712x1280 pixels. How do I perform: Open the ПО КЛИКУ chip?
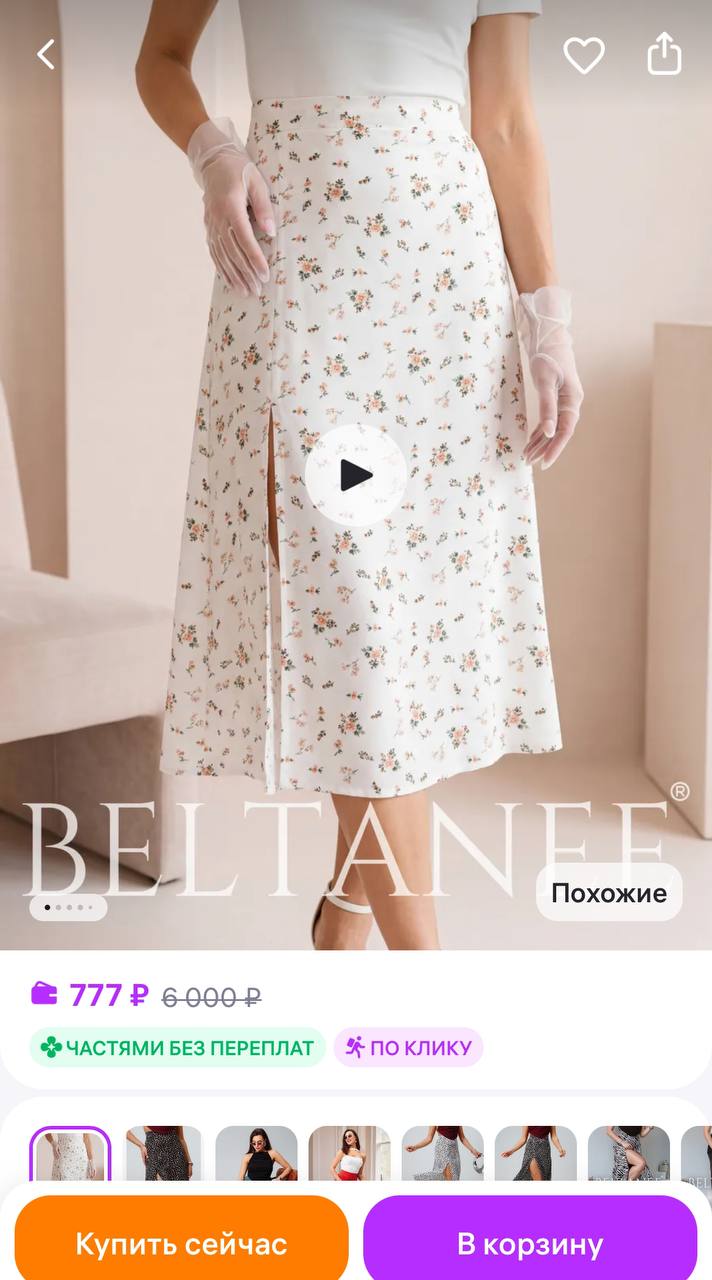pos(408,1047)
